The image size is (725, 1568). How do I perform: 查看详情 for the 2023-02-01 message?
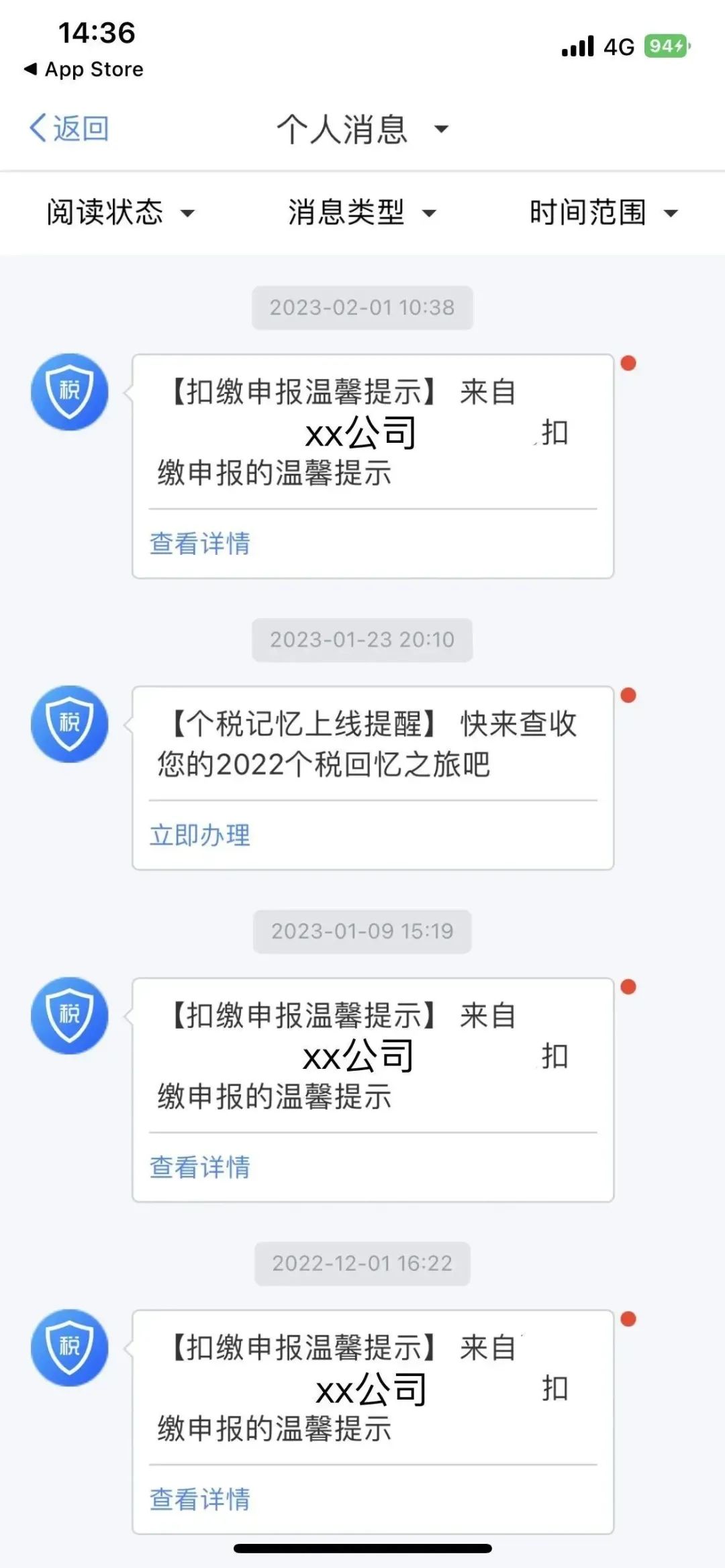tap(200, 543)
